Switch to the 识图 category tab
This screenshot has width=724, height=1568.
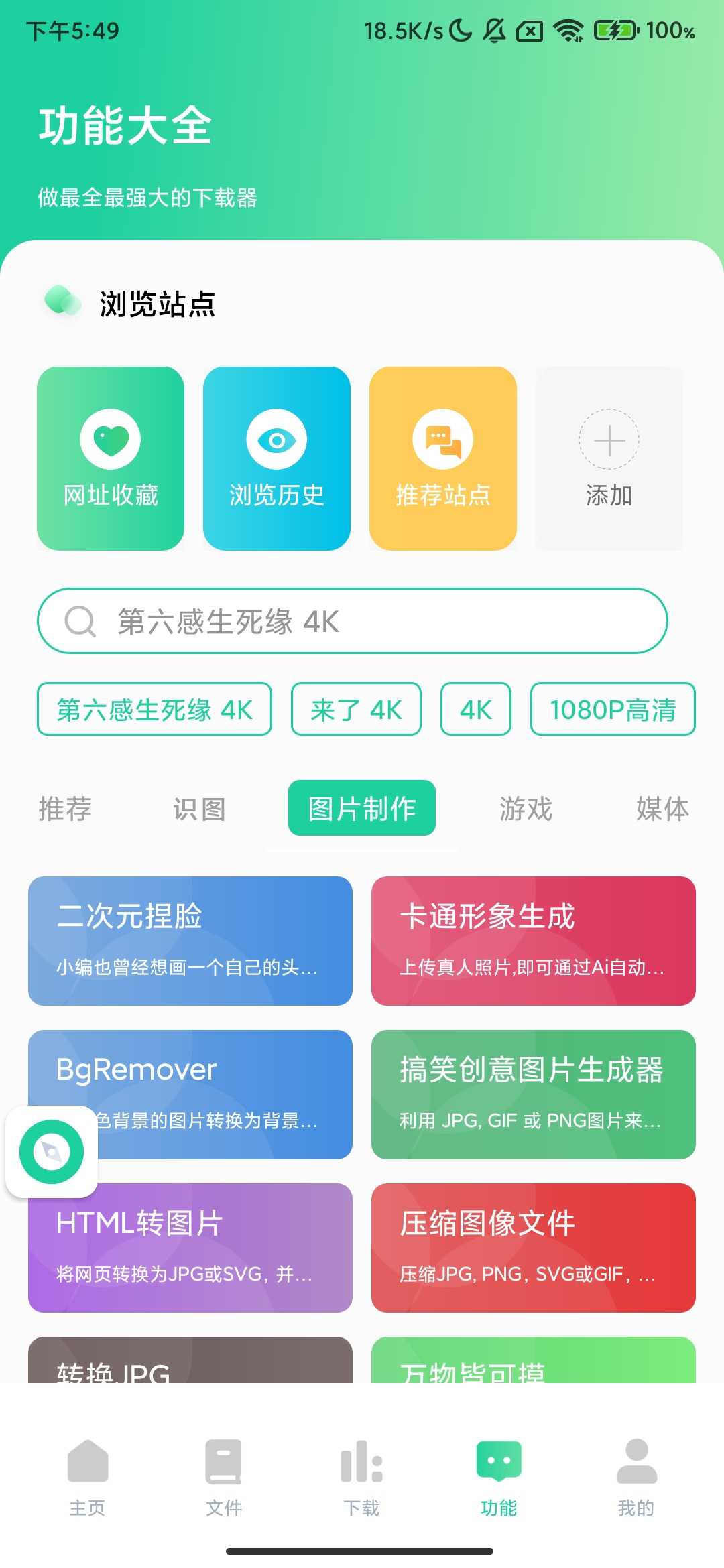tap(199, 808)
